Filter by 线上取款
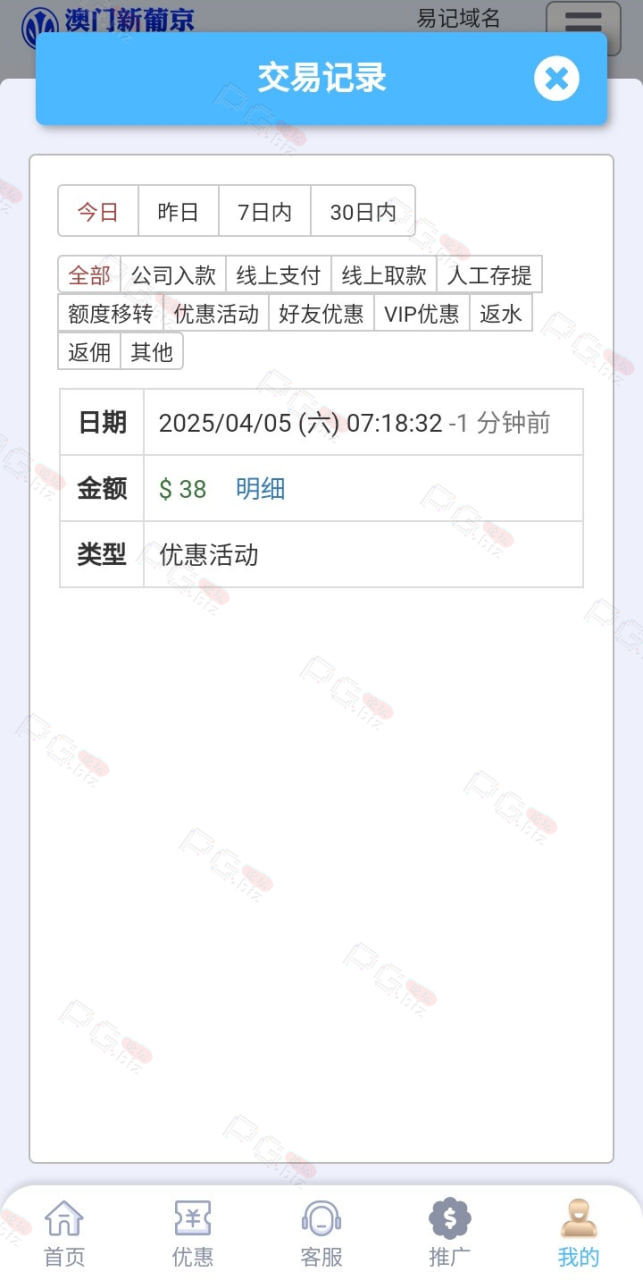The image size is (643, 1280). tap(384, 274)
